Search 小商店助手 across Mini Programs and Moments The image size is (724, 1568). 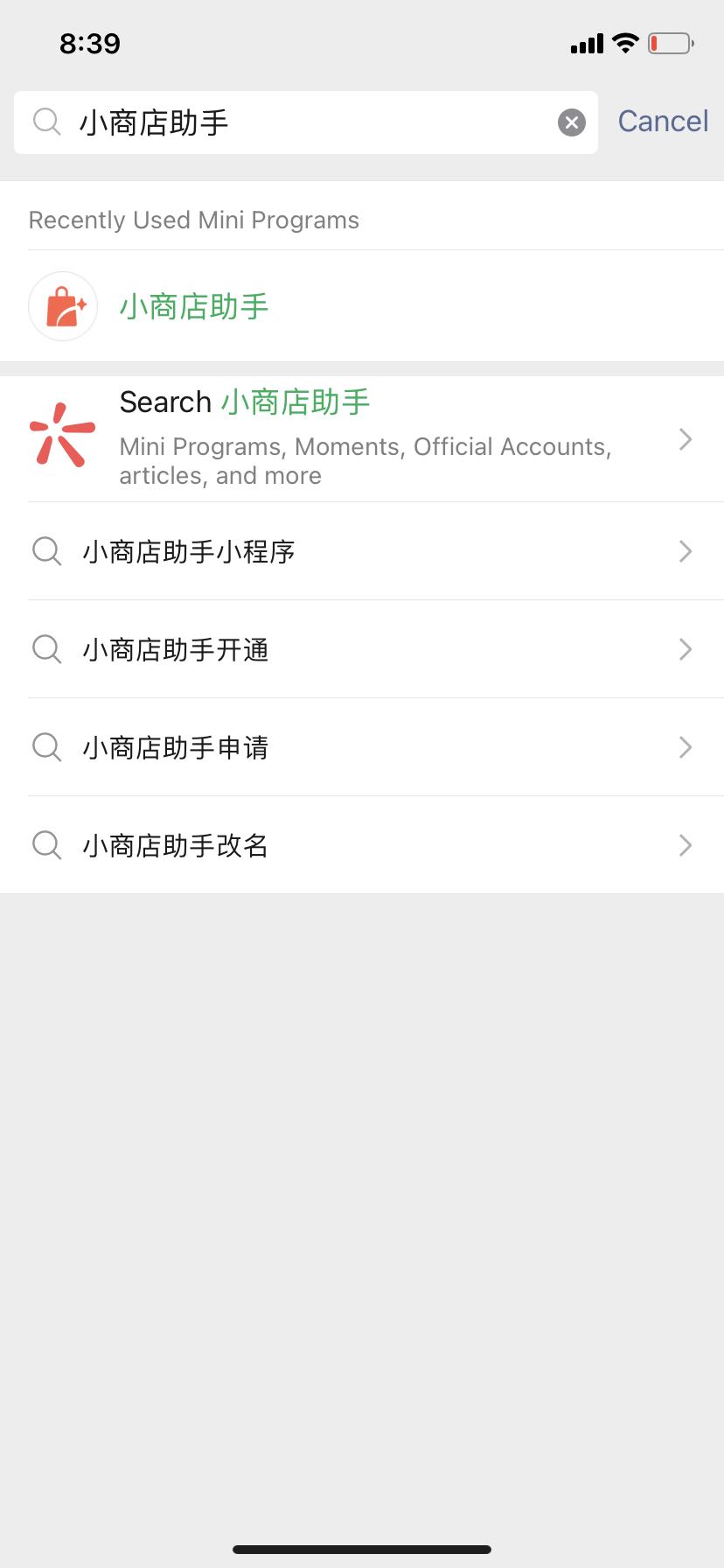click(x=362, y=438)
